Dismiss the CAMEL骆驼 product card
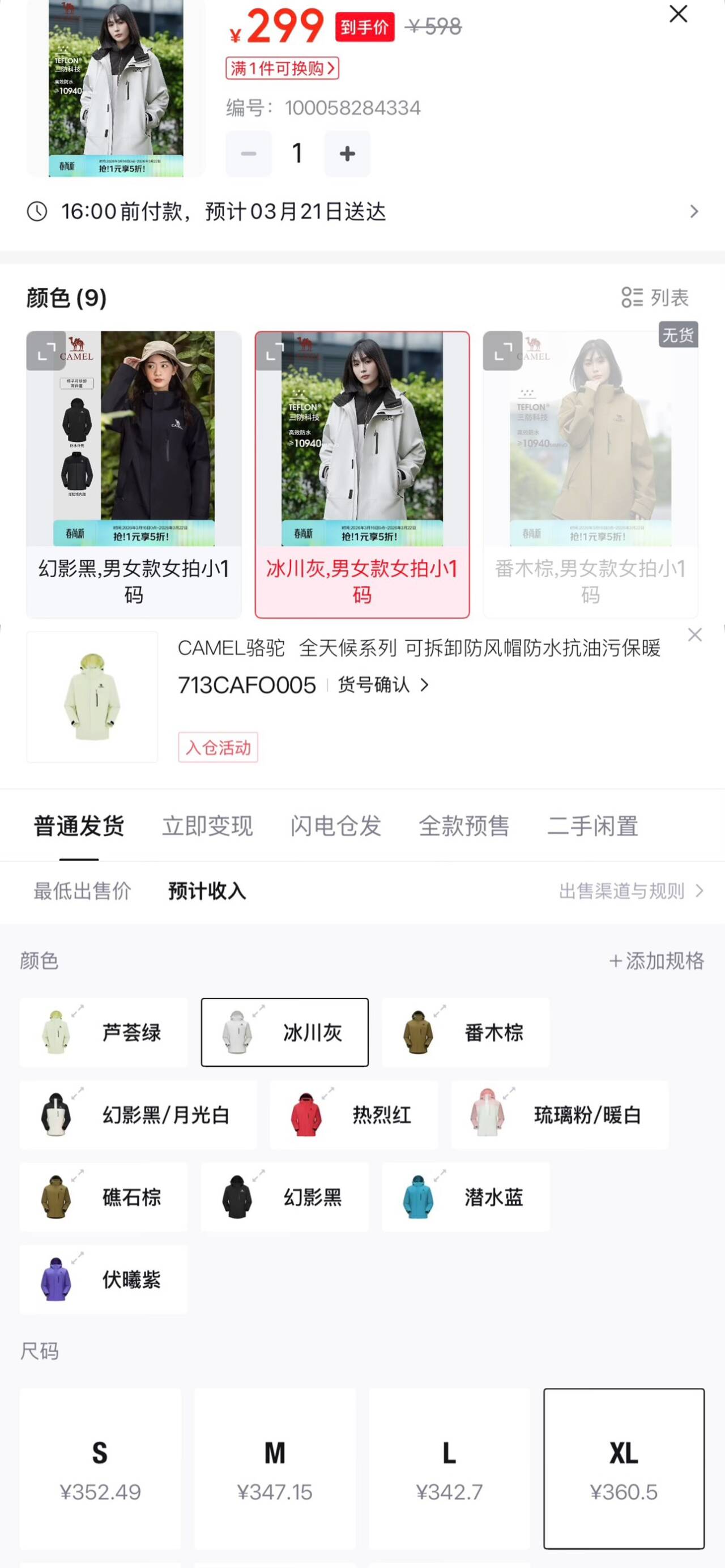725x1568 pixels. point(694,635)
